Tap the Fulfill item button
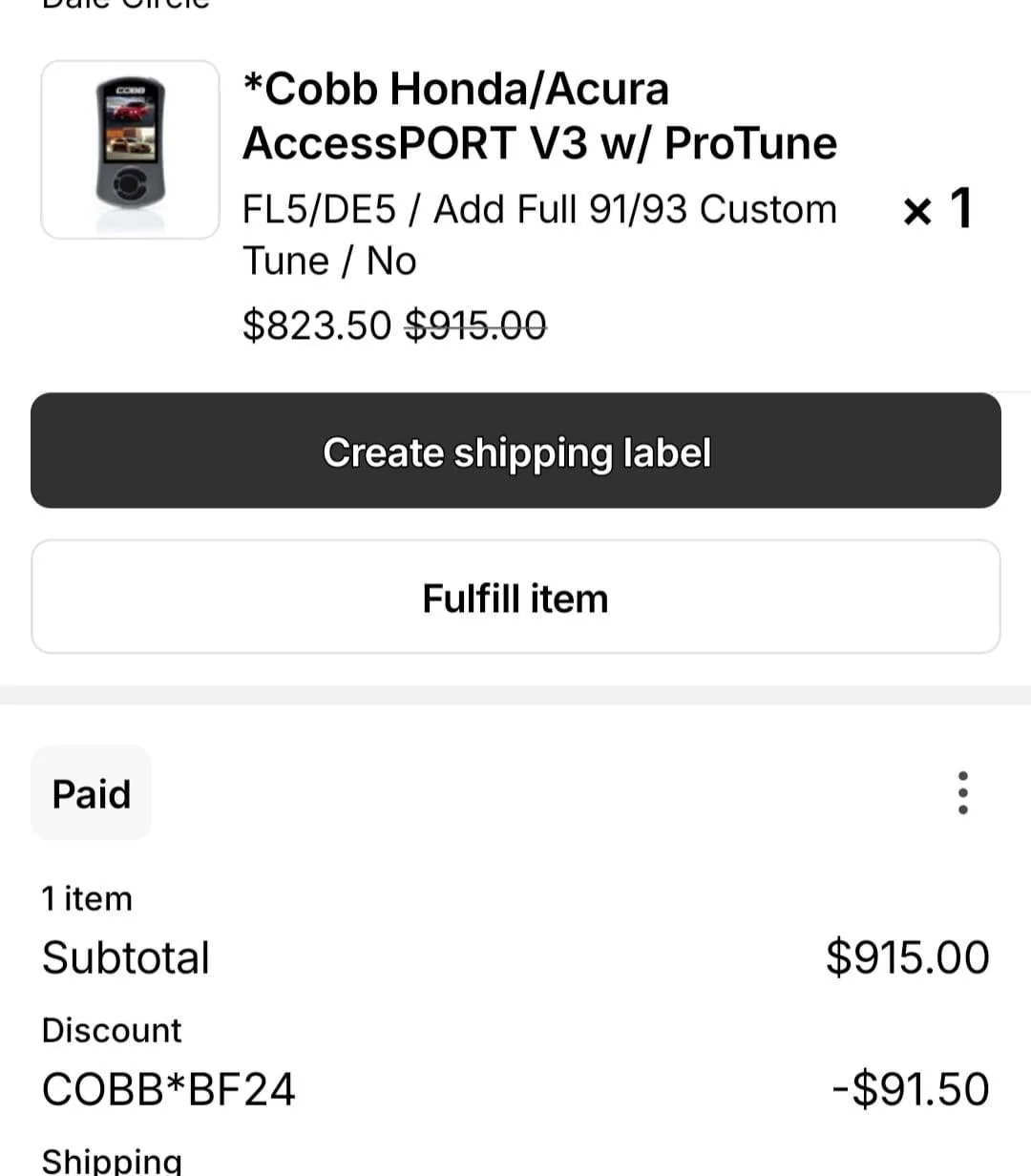This screenshot has width=1031, height=1176. pyautogui.click(x=515, y=598)
